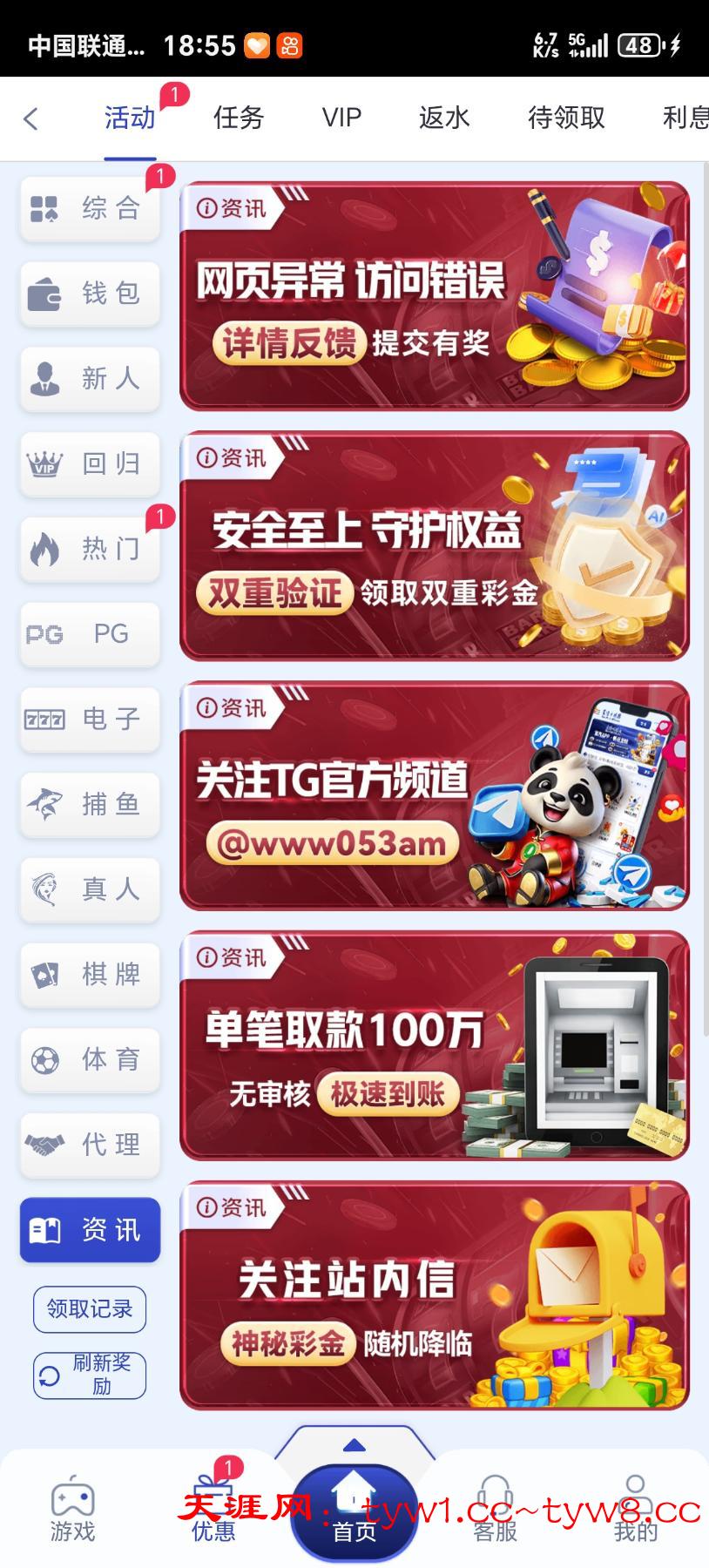Open the PG category

(90, 634)
